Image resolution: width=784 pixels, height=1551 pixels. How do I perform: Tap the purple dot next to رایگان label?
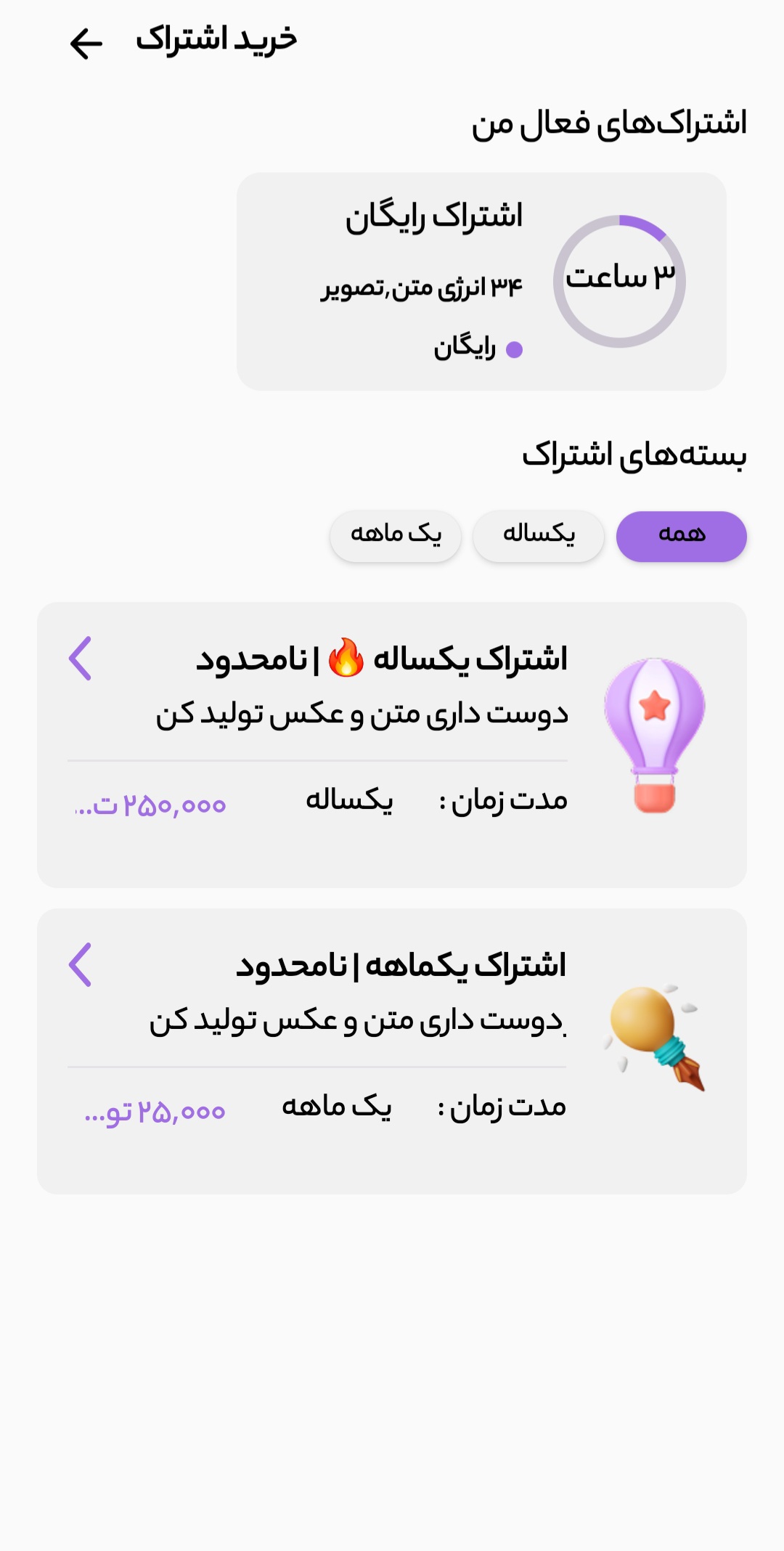pyautogui.click(x=515, y=350)
